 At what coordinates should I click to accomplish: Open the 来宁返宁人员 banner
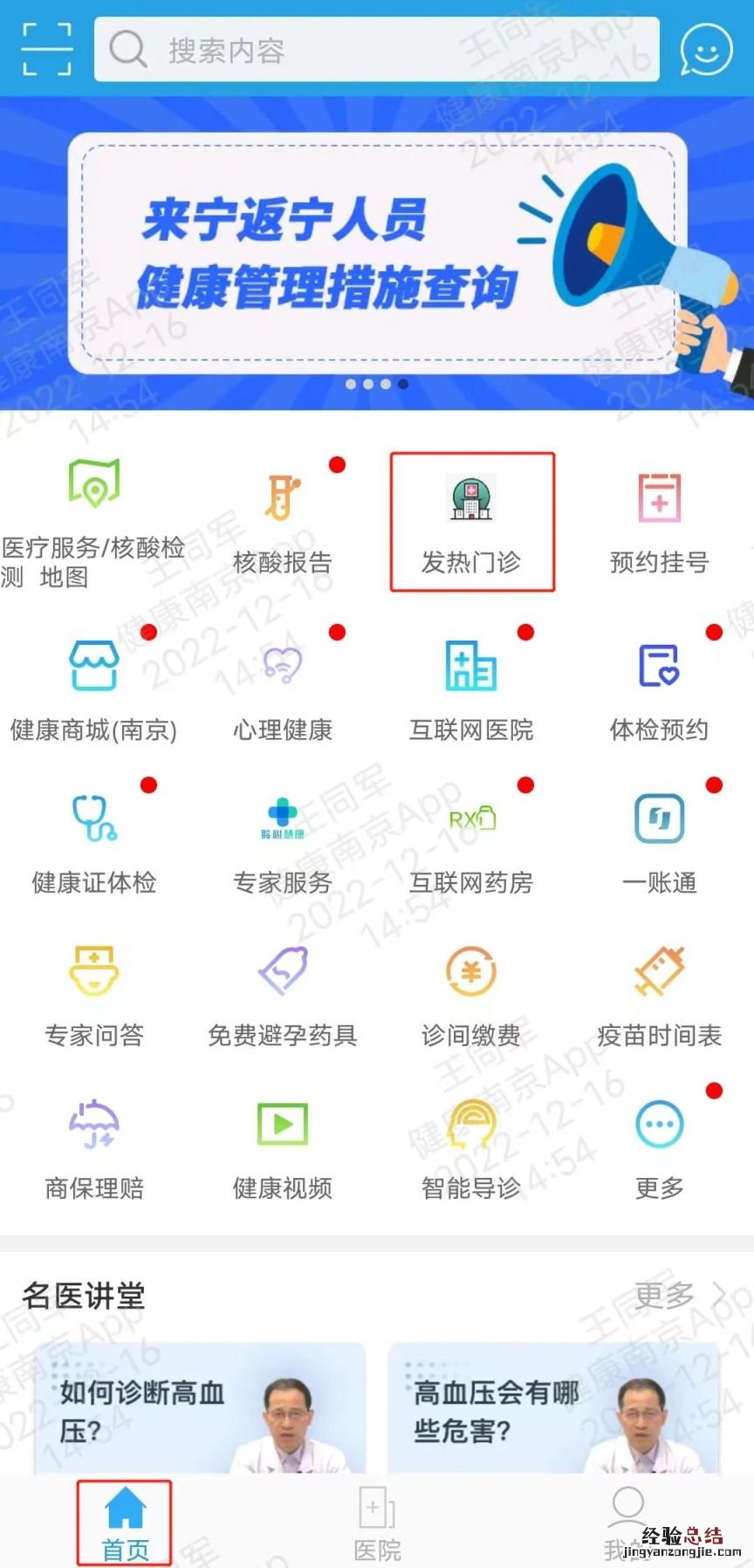pos(377,253)
